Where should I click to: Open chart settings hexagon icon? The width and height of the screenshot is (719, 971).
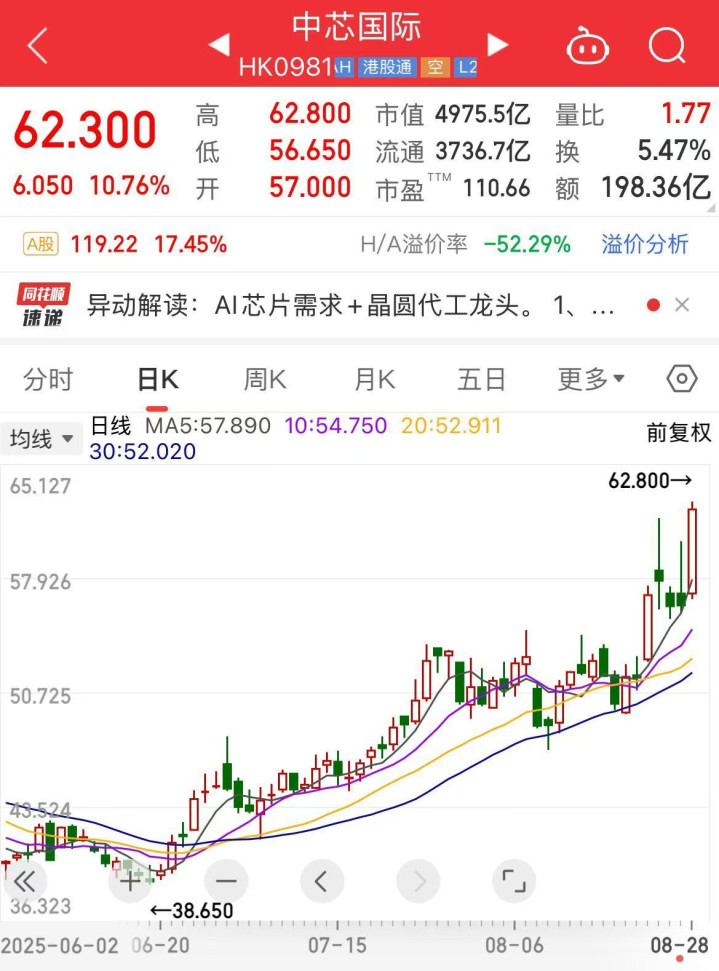point(681,380)
